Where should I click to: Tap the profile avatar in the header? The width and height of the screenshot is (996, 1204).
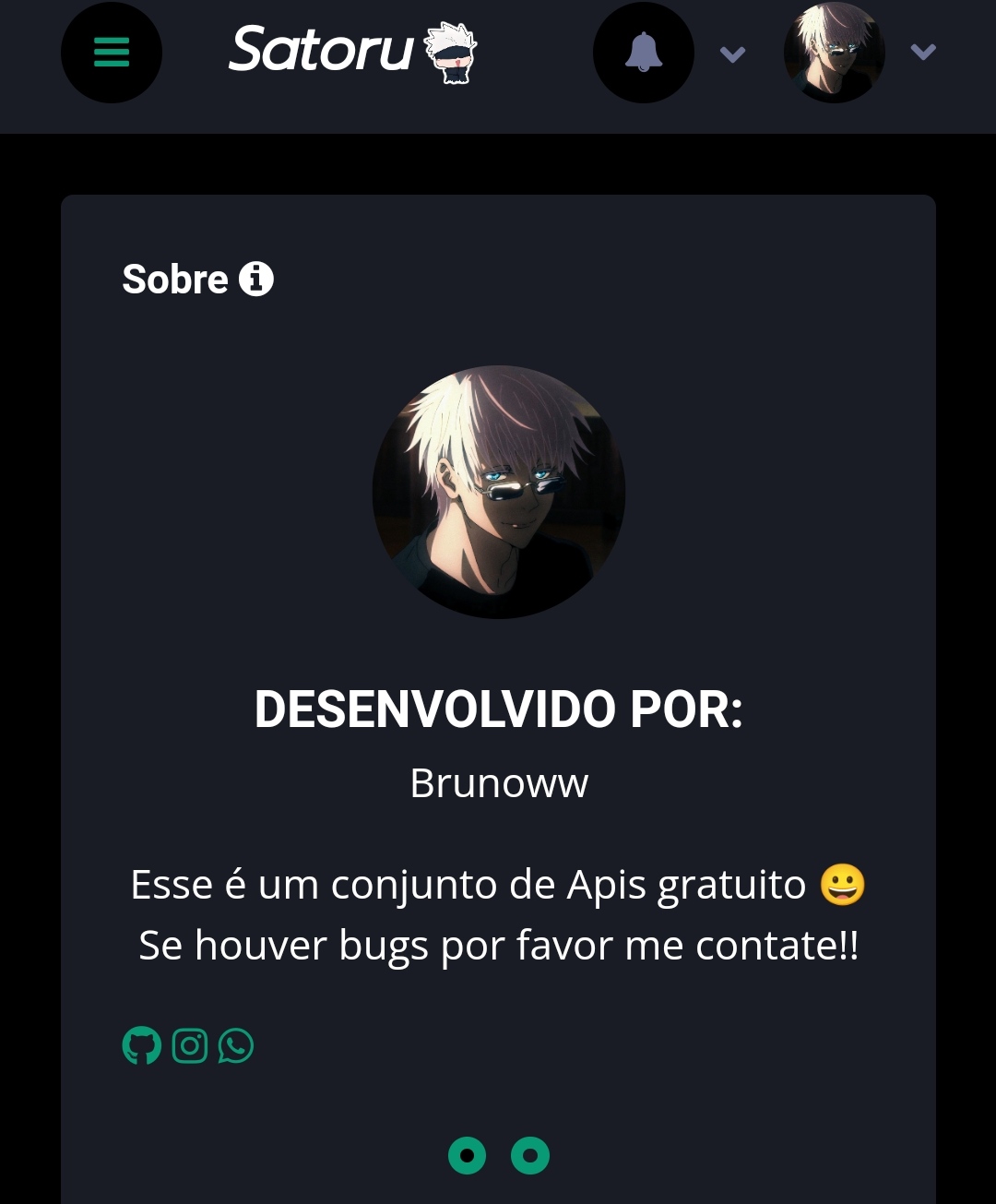(834, 53)
